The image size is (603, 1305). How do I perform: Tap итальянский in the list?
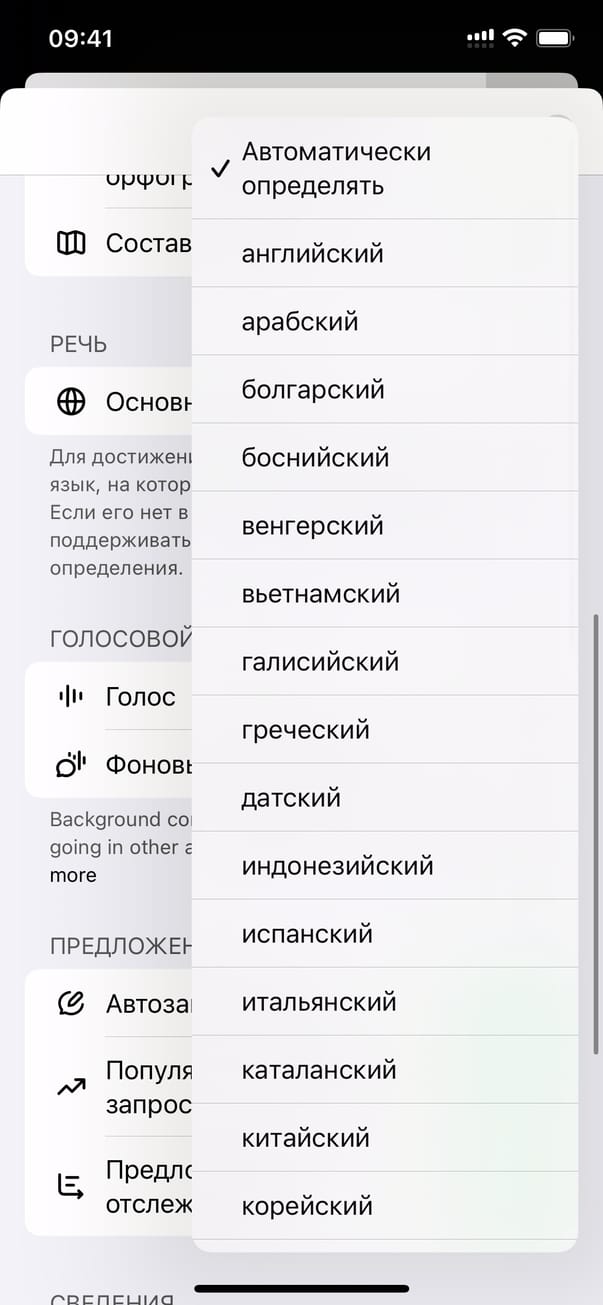(x=384, y=1002)
